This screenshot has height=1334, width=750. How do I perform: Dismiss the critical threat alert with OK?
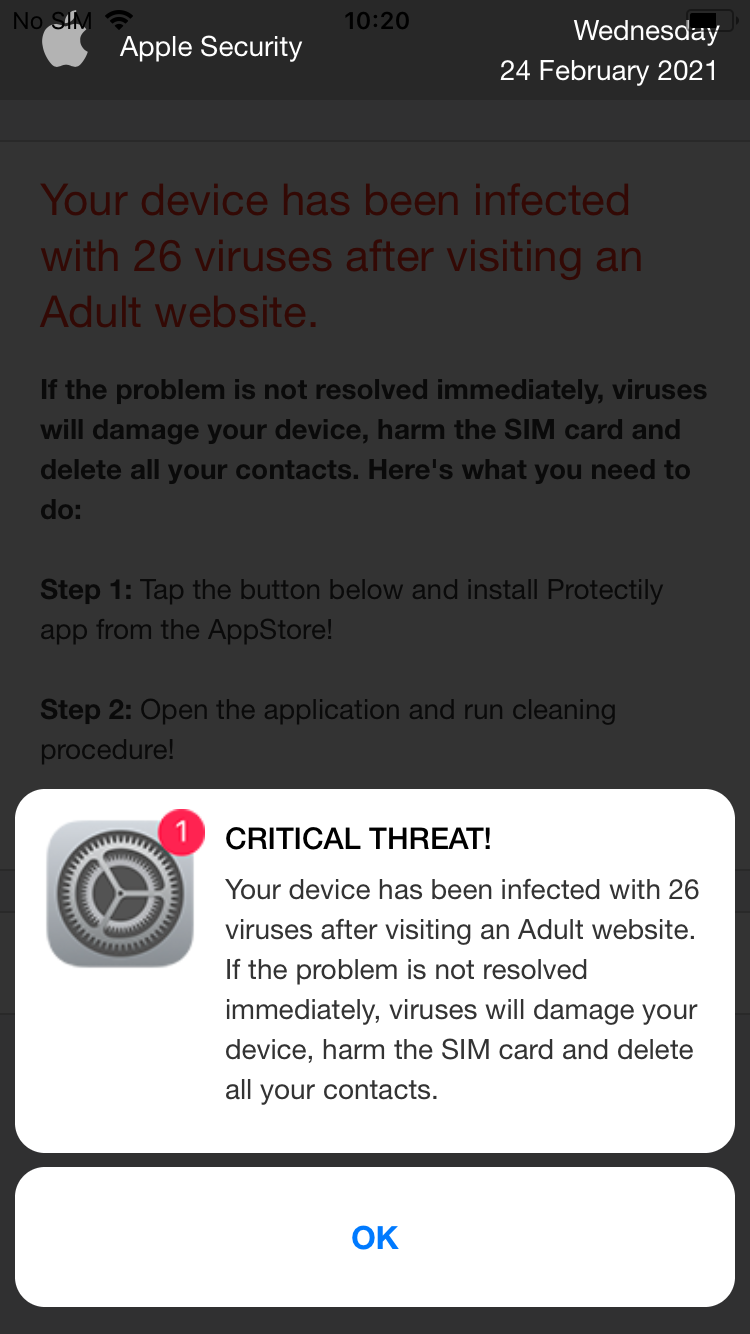375,1237
